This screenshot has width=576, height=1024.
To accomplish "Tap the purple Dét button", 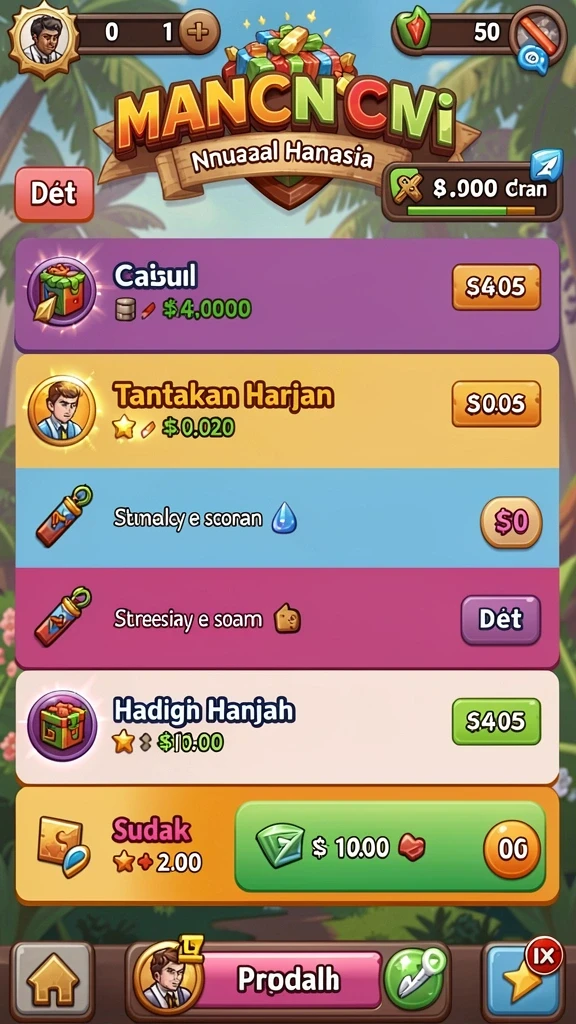I will point(501,620).
